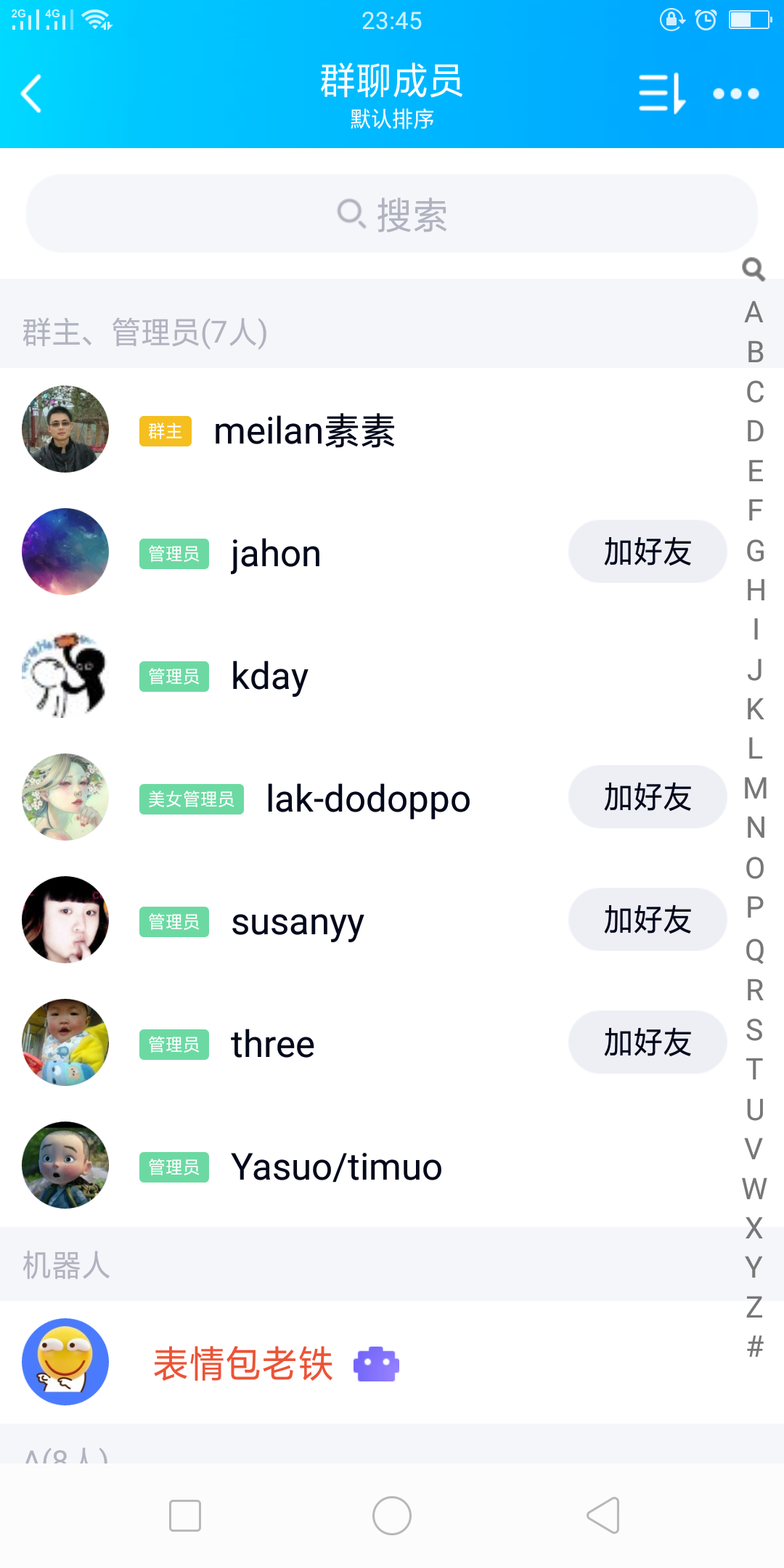Add jahon as a friend
The image size is (784, 1568).
(x=647, y=552)
